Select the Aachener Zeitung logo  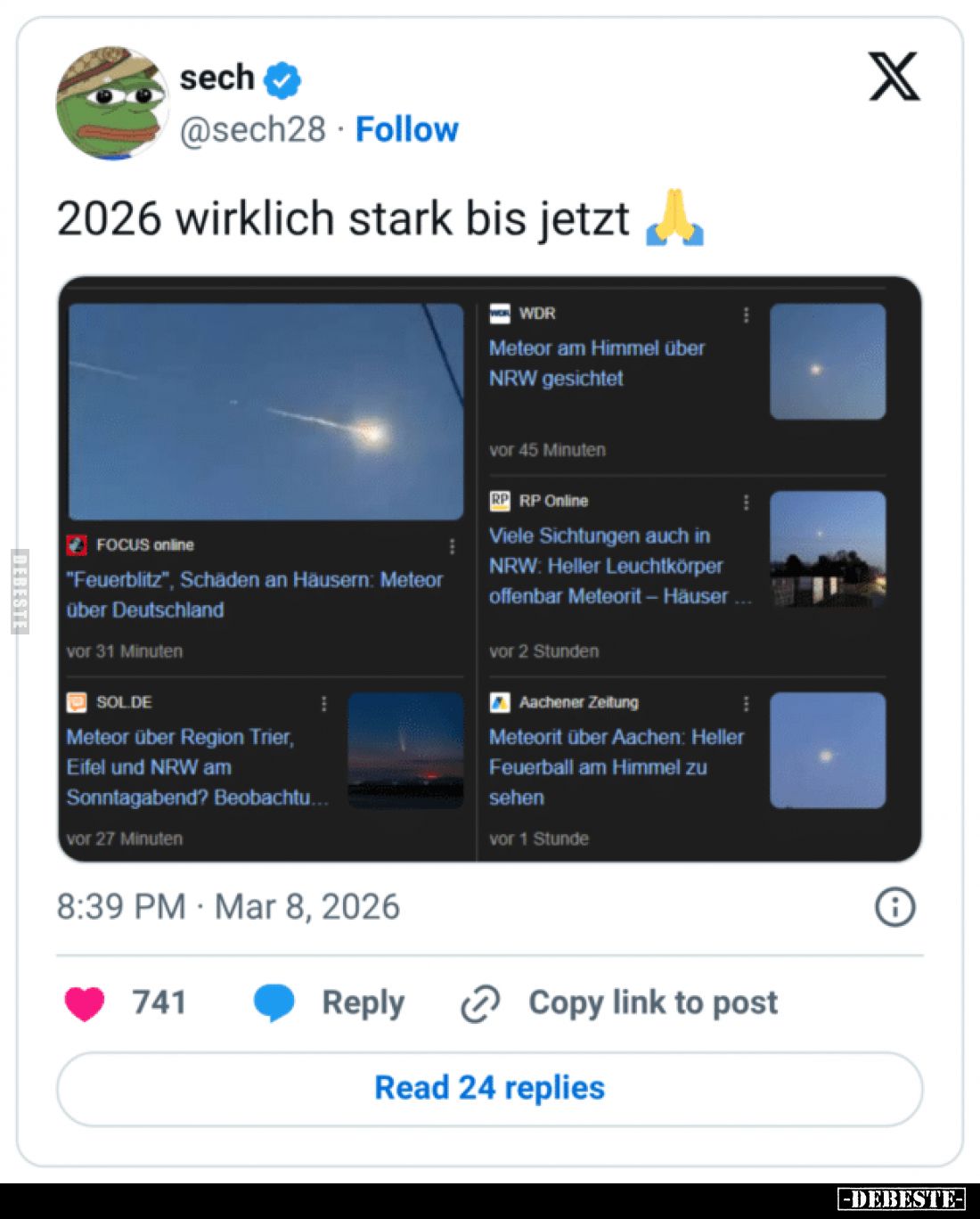point(500,702)
